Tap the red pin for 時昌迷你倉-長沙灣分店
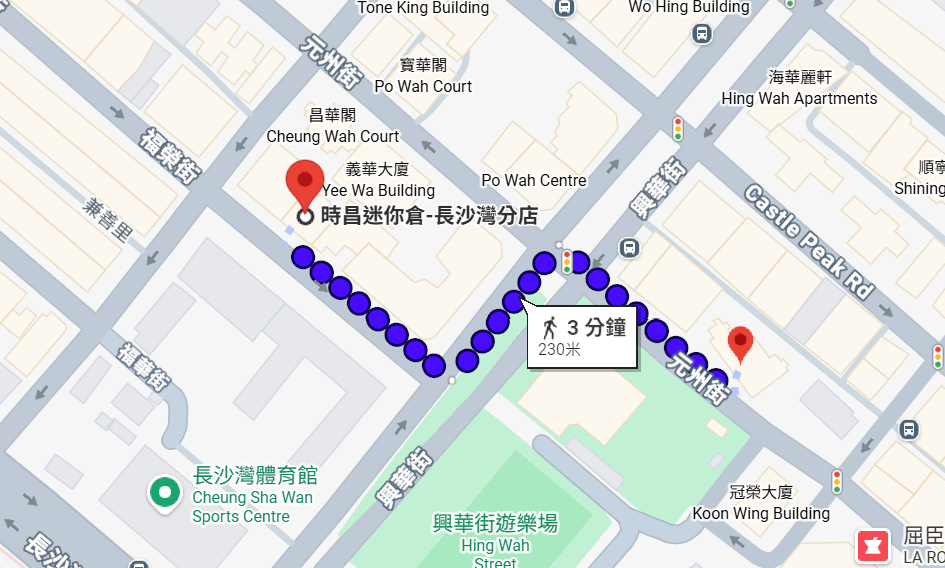Viewport: 945px width, 568px height. point(304,184)
